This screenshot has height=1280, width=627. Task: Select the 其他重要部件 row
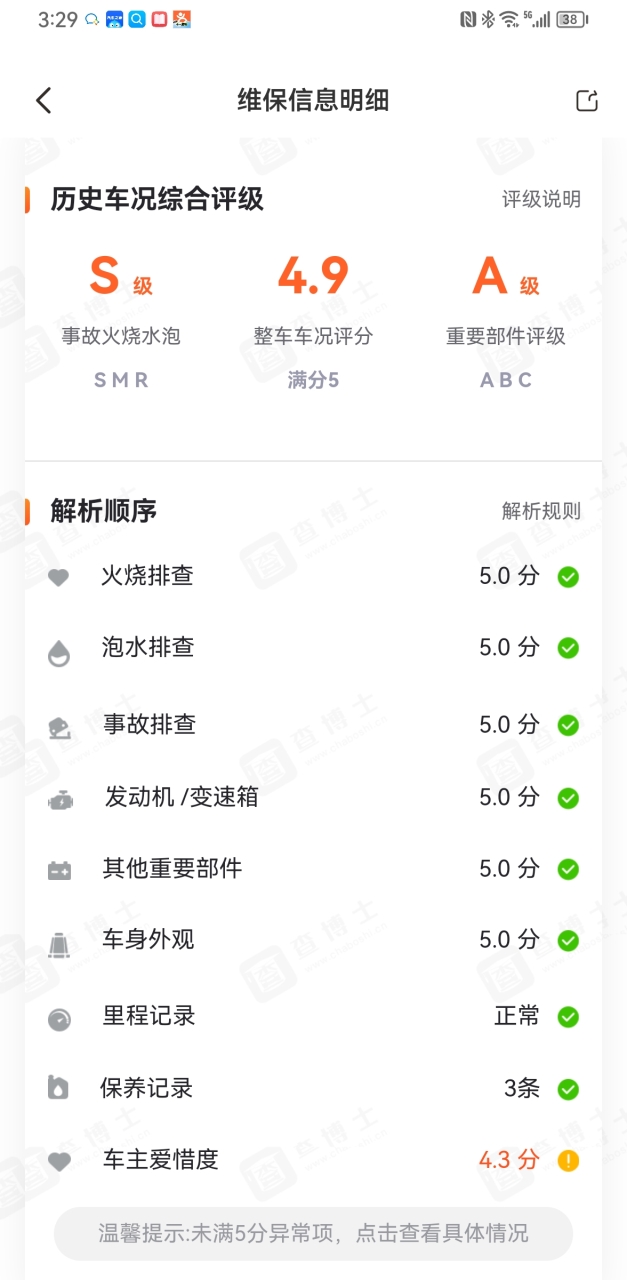[313, 868]
